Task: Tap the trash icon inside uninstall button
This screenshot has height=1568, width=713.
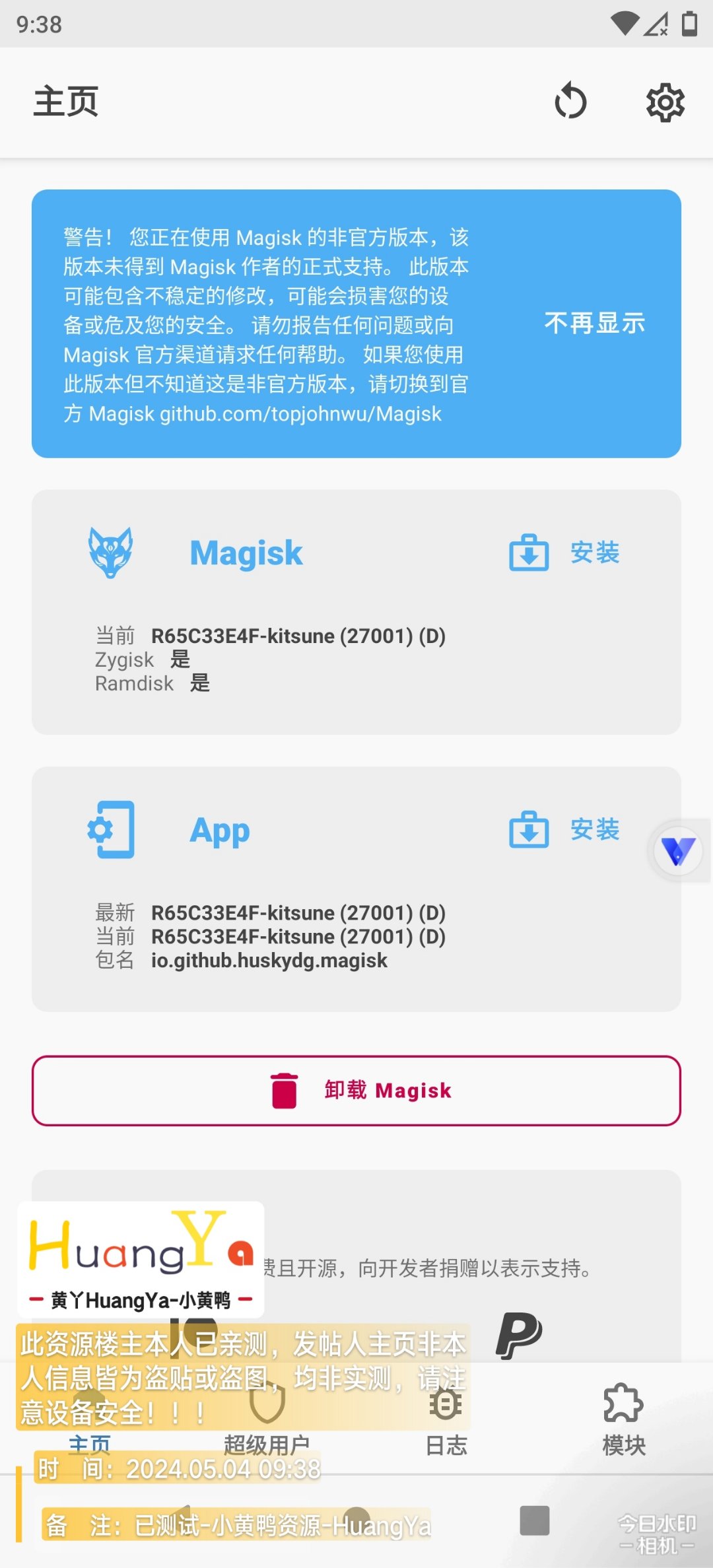Action: click(283, 1089)
